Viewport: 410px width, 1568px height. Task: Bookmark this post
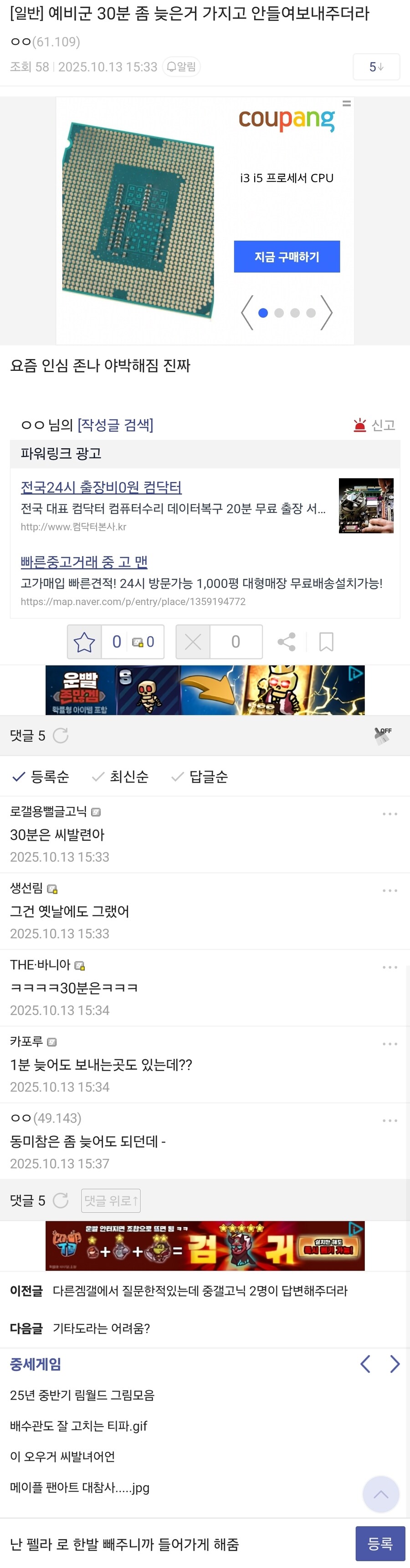pos(327,642)
